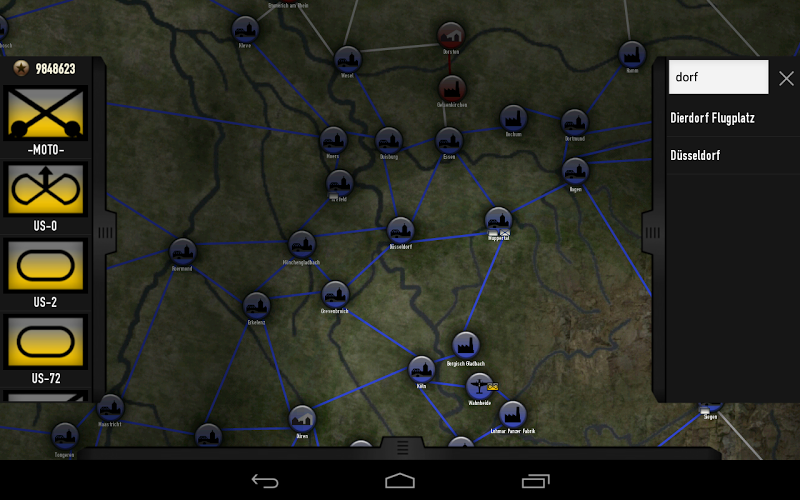Select the Wuppertal node on map
The width and height of the screenshot is (800, 500).
(x=498, y=221)
